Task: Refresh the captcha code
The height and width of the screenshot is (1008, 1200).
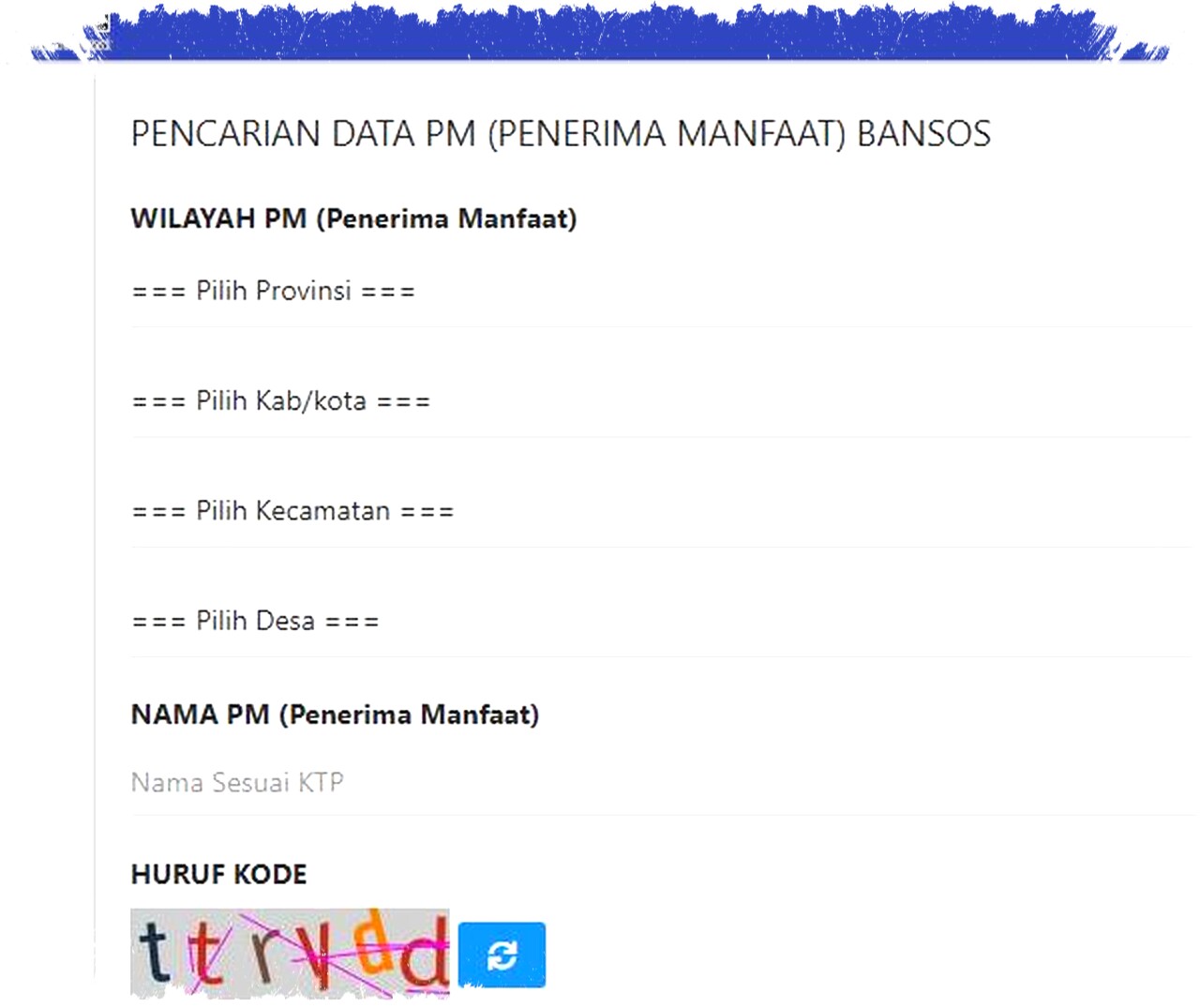Action: [x=502, y=955]
